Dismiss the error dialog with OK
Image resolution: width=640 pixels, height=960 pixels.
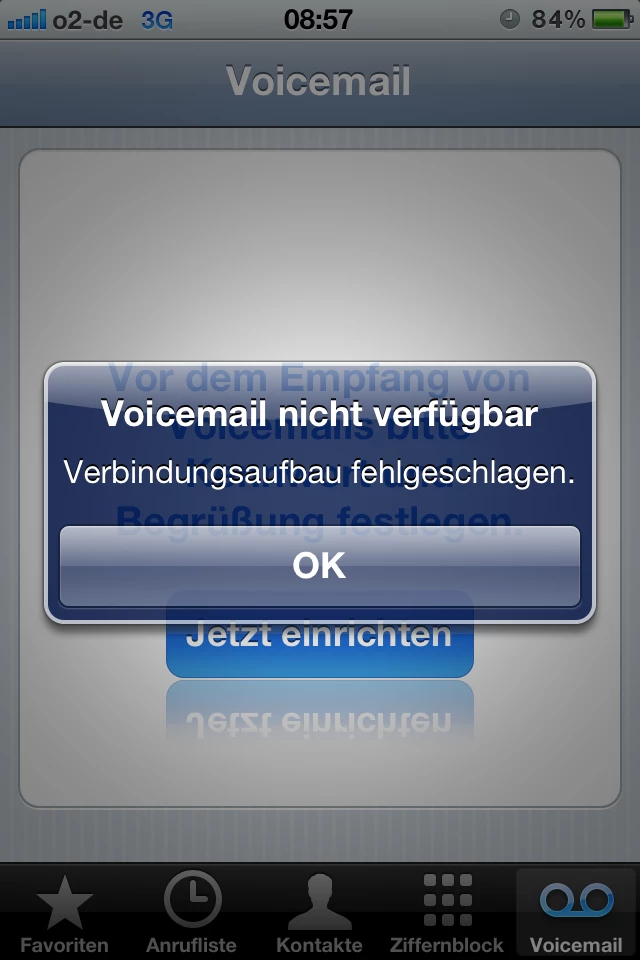[320, 566]
